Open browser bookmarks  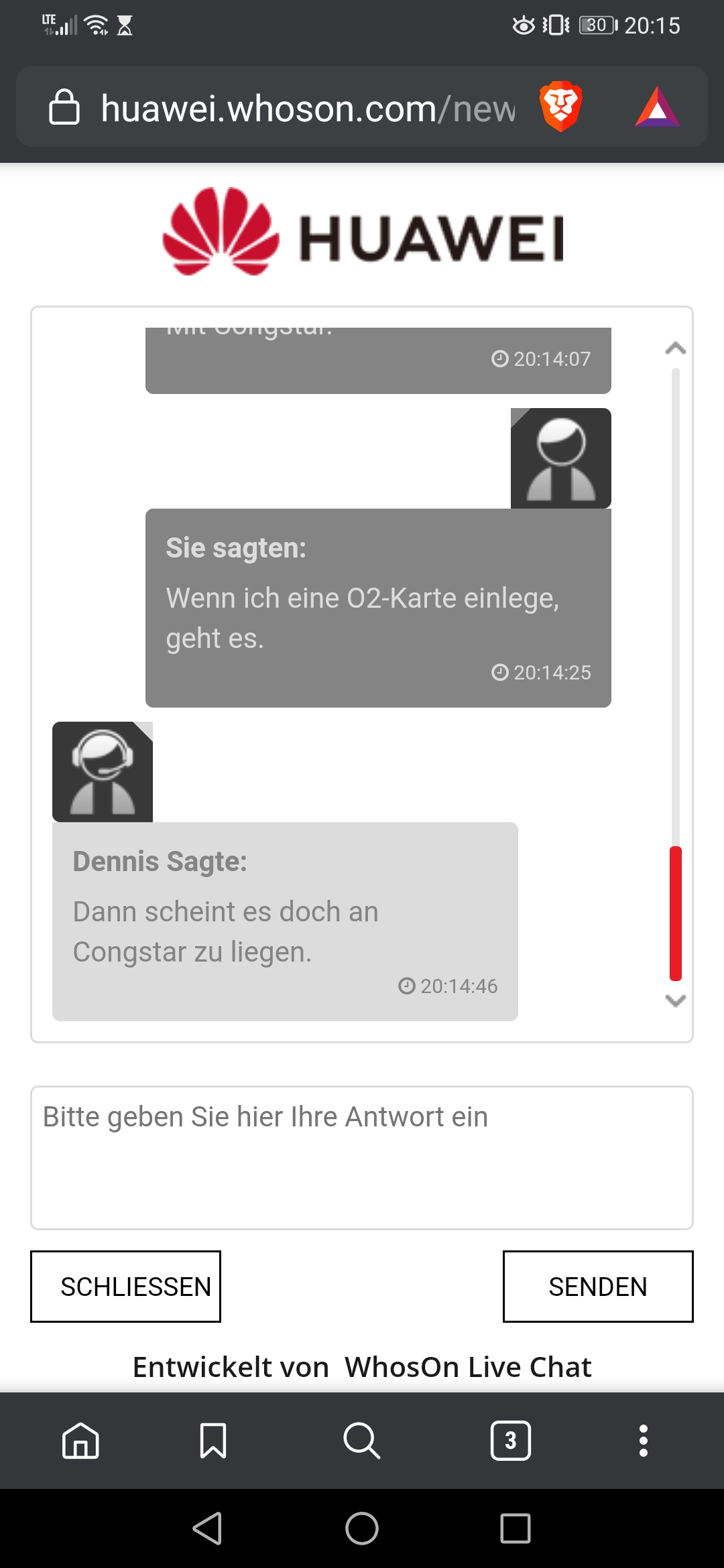coord(213,1441)
